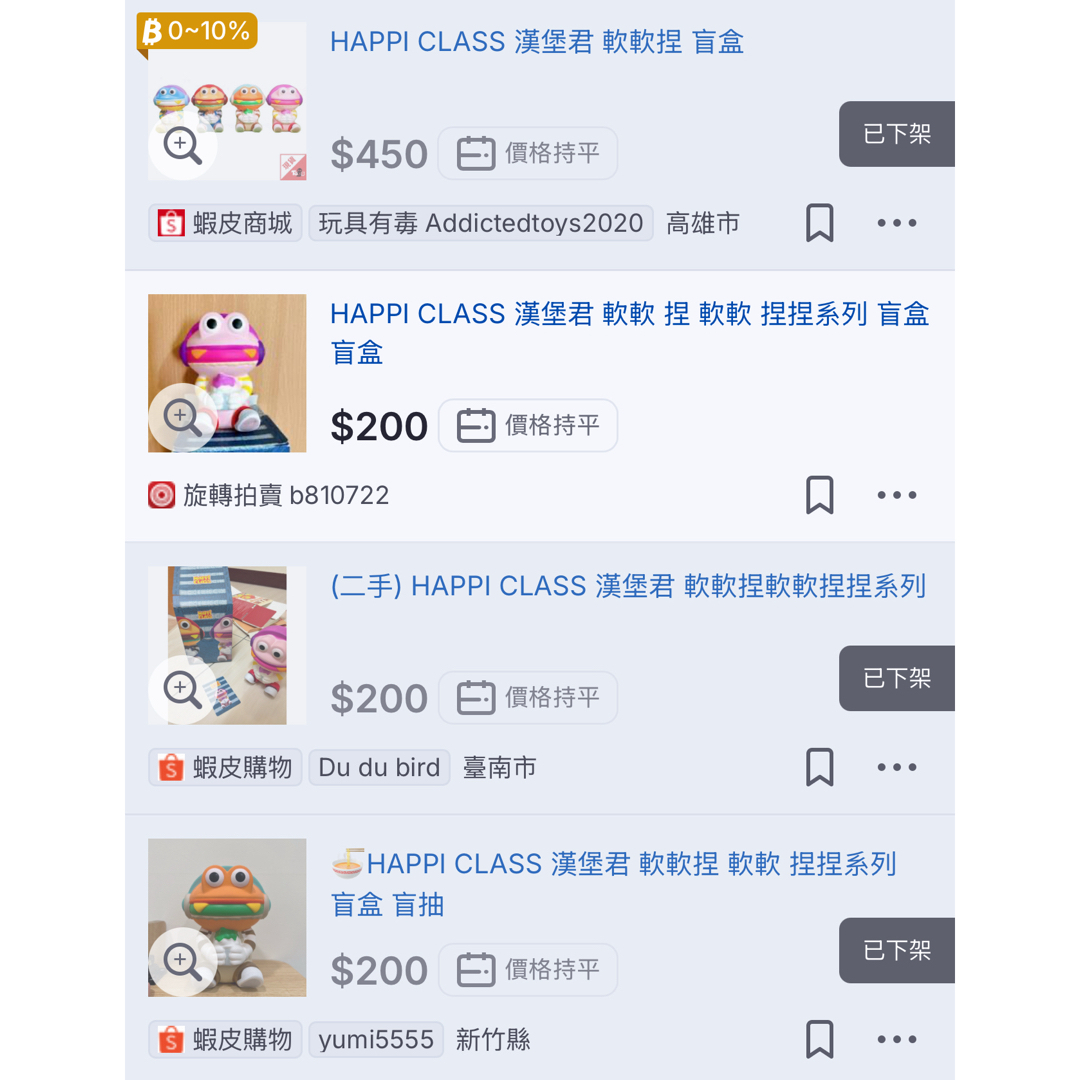View the 價格持平 price trend for the b810722 item
Screen dimensions: 1080x1080
click(528, 426)
